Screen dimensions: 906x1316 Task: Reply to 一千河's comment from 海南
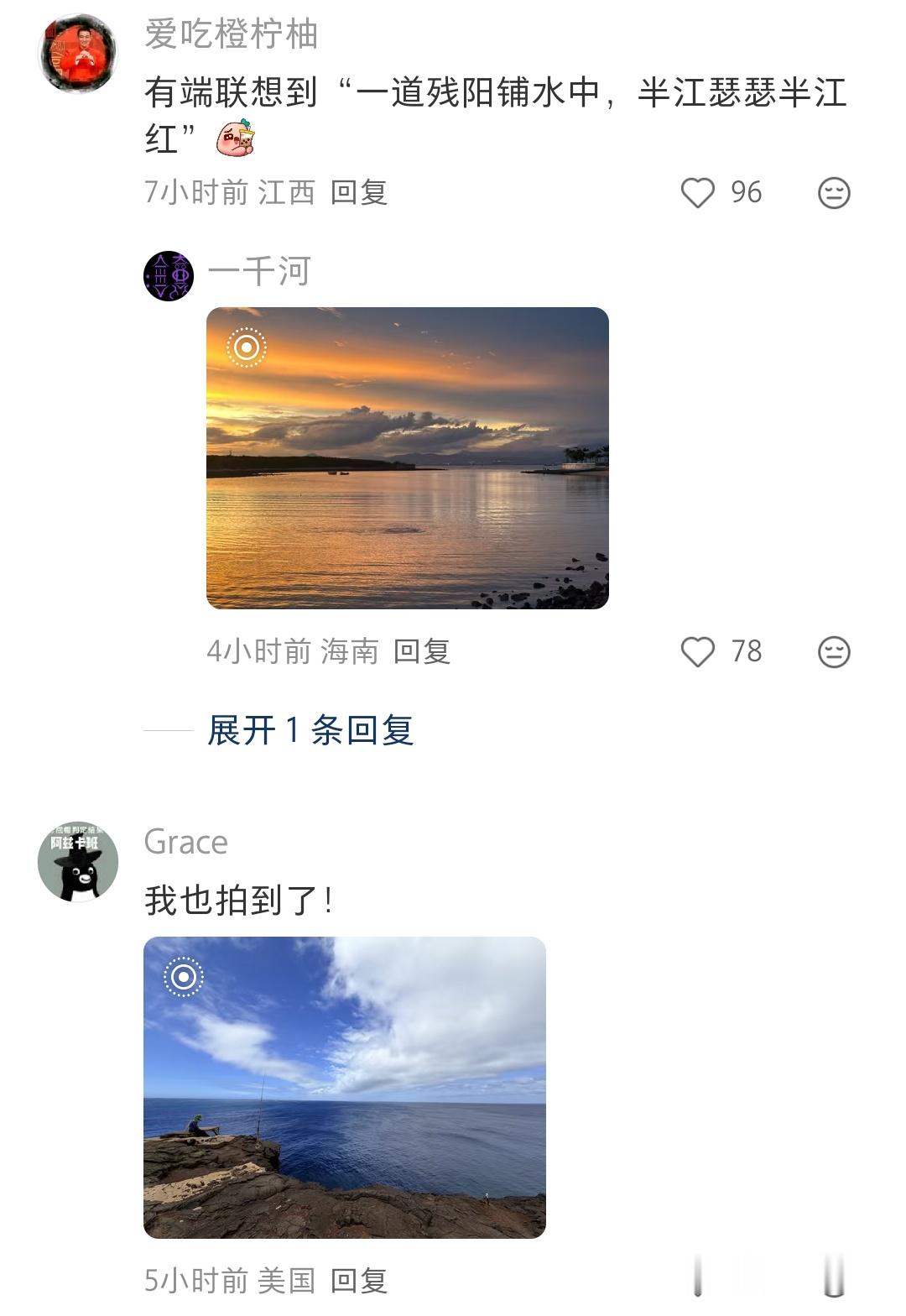pyautogui.click(x=422, y=652)
